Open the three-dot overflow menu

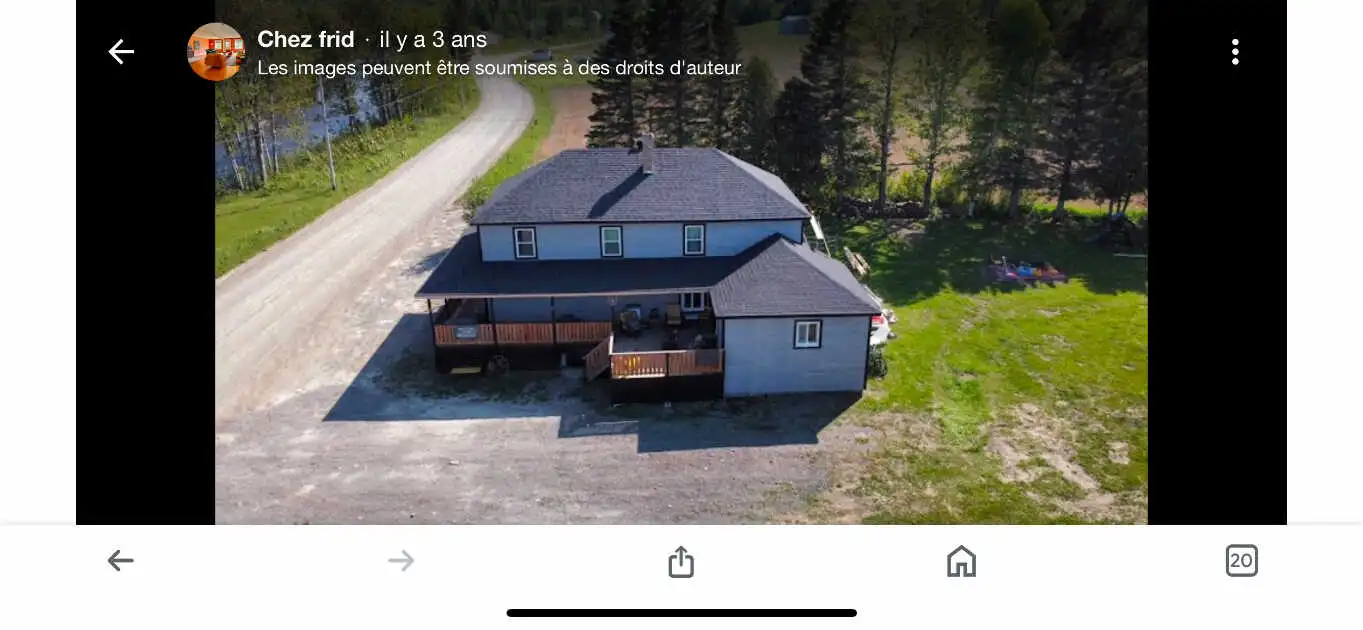[1235, 52]
